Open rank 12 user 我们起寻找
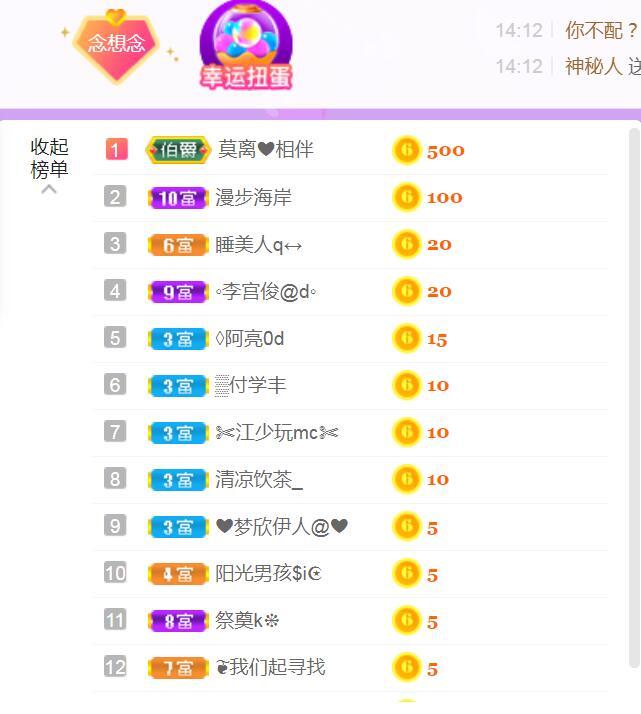The width and height of the screenshot is (641, 714). coord(270,667)
